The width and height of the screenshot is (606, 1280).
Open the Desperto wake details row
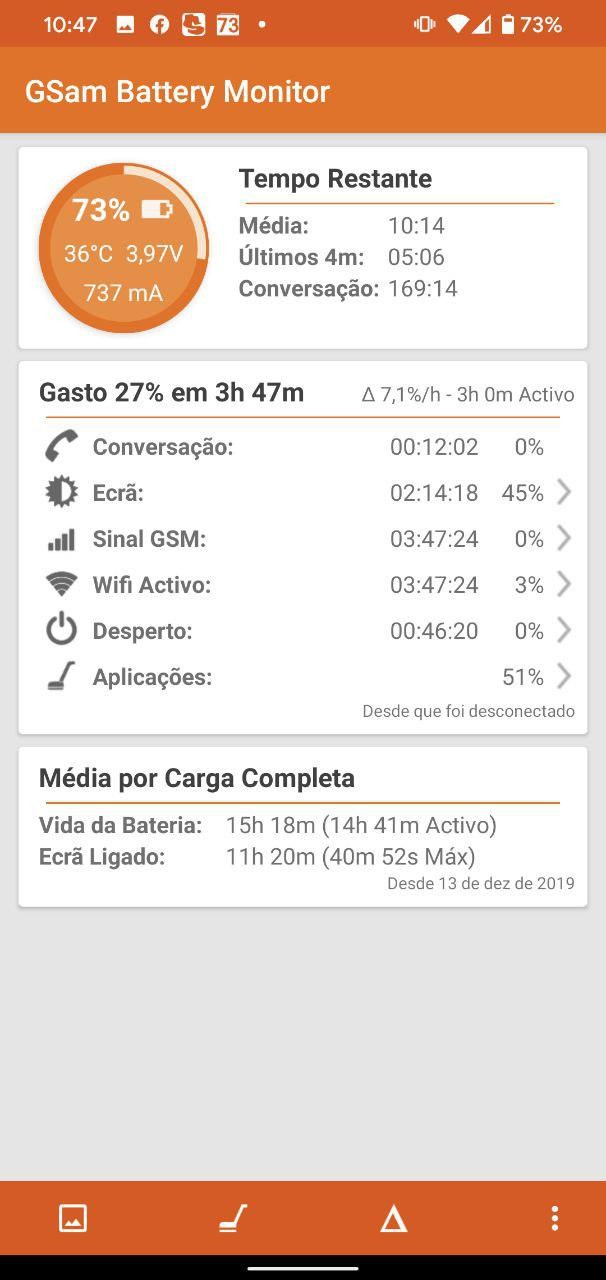[303, 631]
